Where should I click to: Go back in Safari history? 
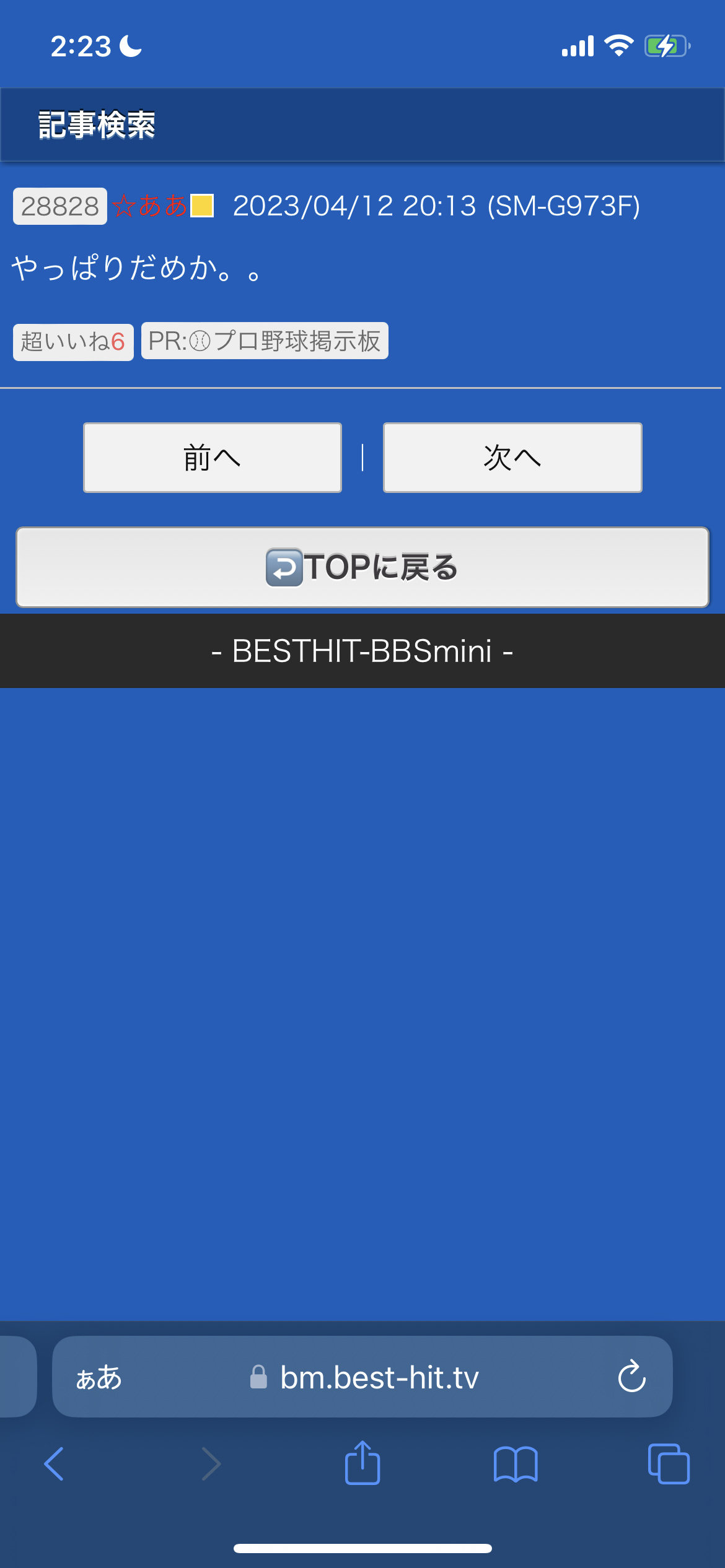pos(54,1464)
